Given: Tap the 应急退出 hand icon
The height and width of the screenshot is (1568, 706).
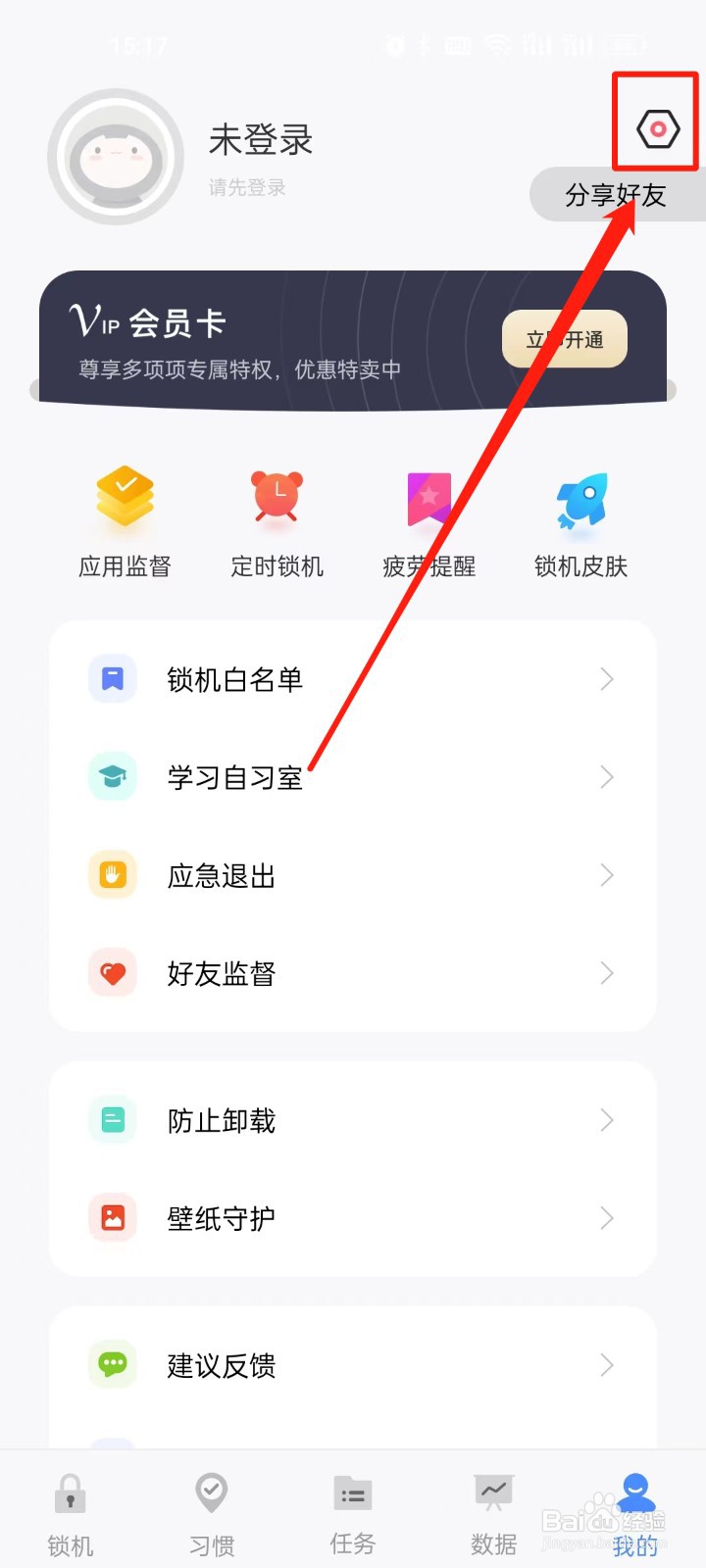Looking at the screenshot, I should (x=112, y=875).
